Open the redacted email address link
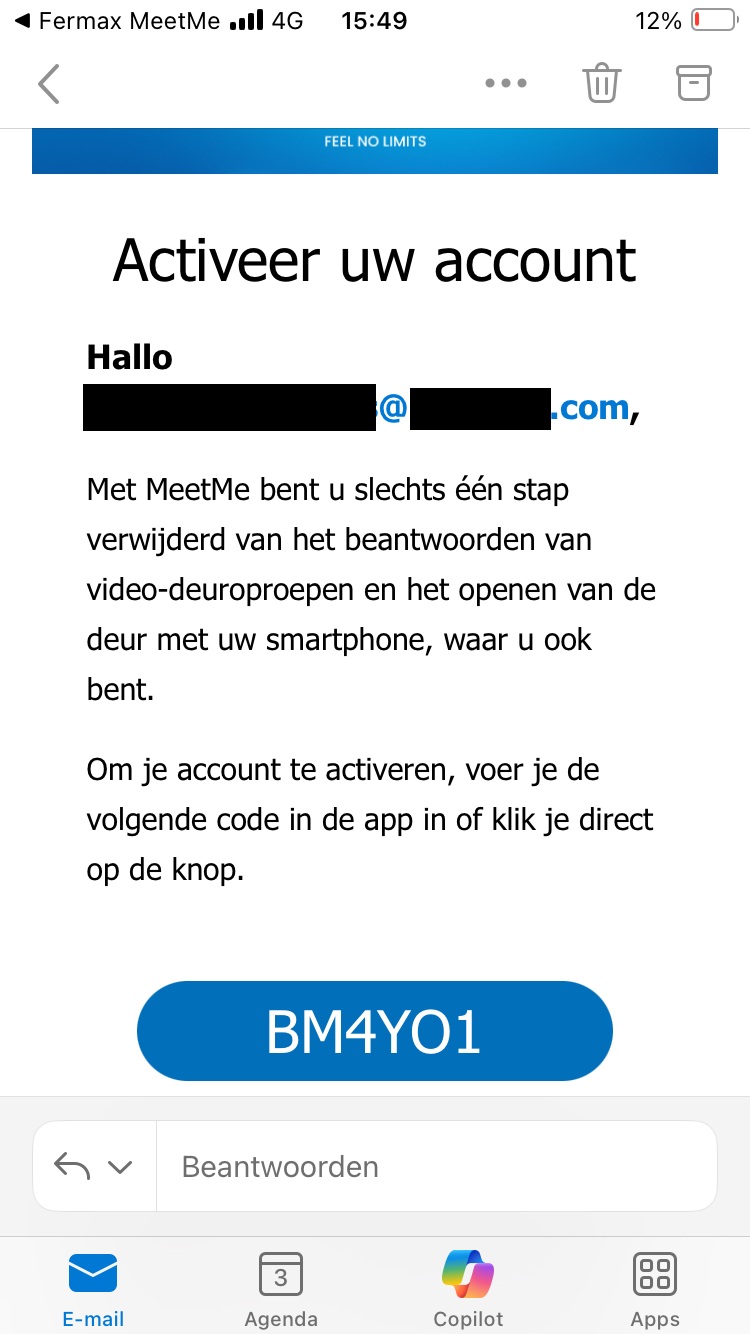 (360, 409)
